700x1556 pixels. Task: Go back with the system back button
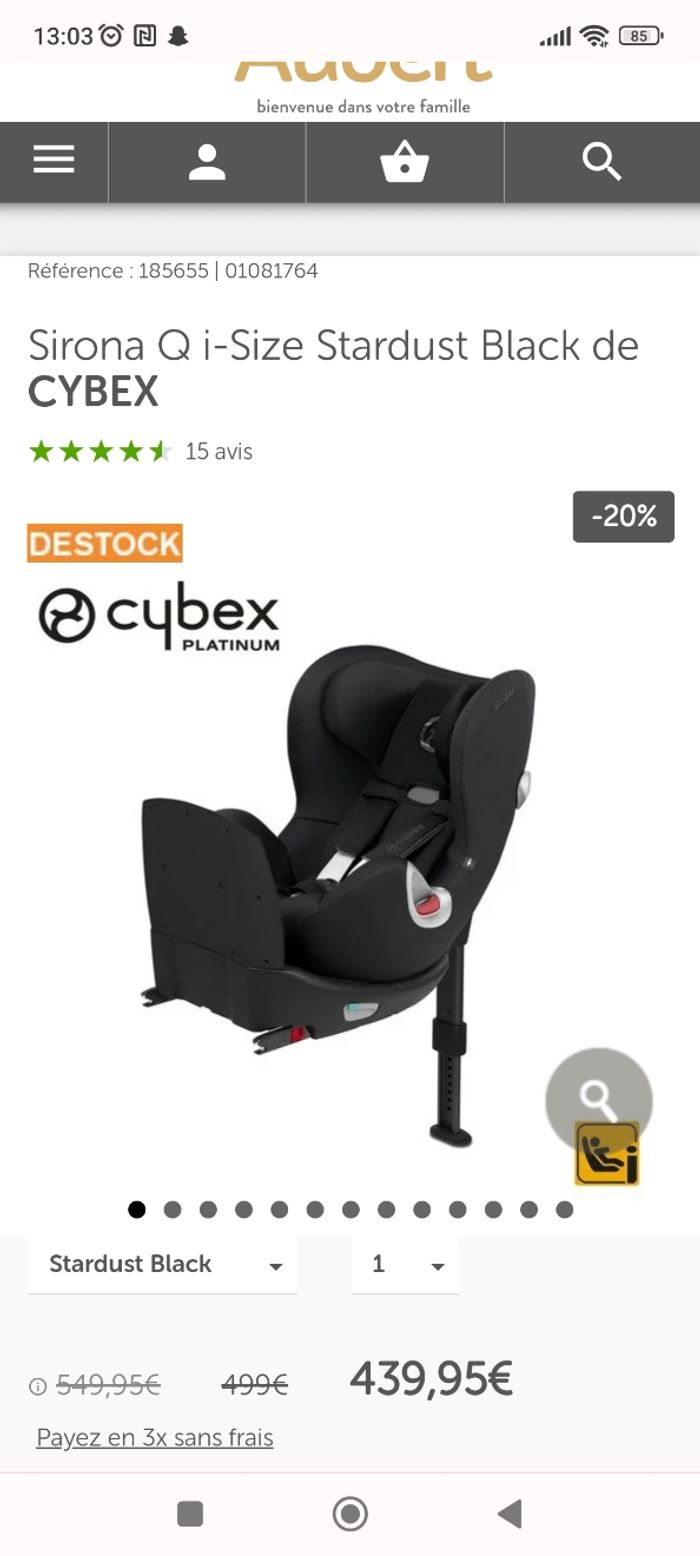pyautogui.click(x=510, y=1514)
